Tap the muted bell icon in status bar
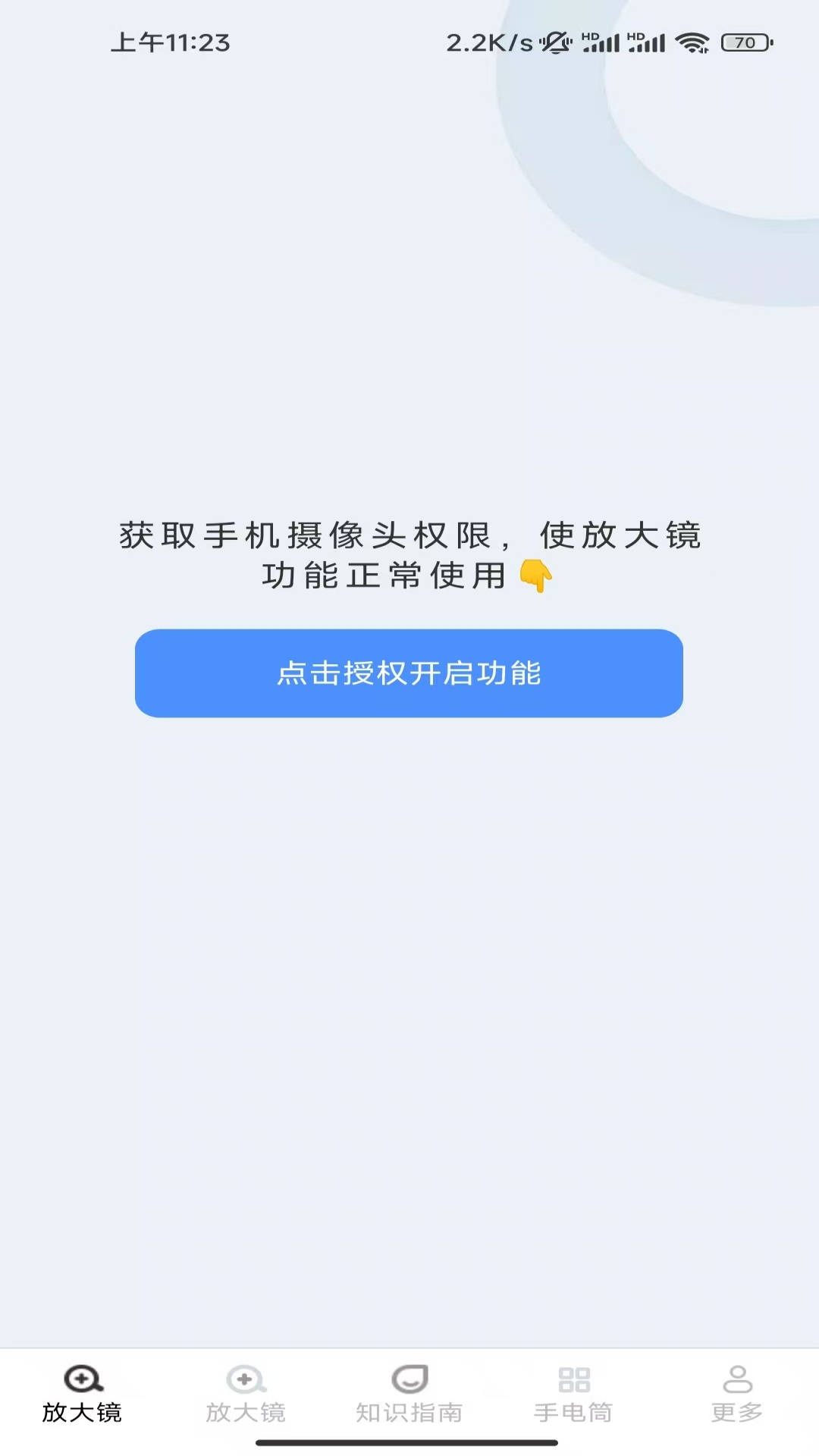 (553, 42)
